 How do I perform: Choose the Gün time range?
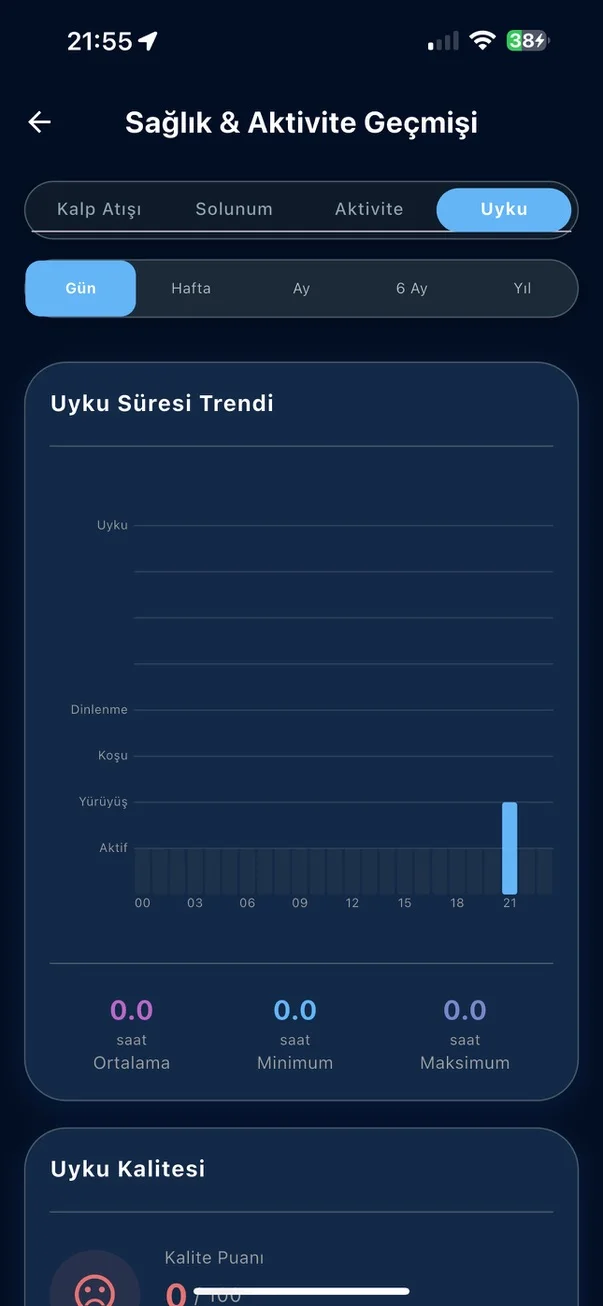(x=81, y=288)
